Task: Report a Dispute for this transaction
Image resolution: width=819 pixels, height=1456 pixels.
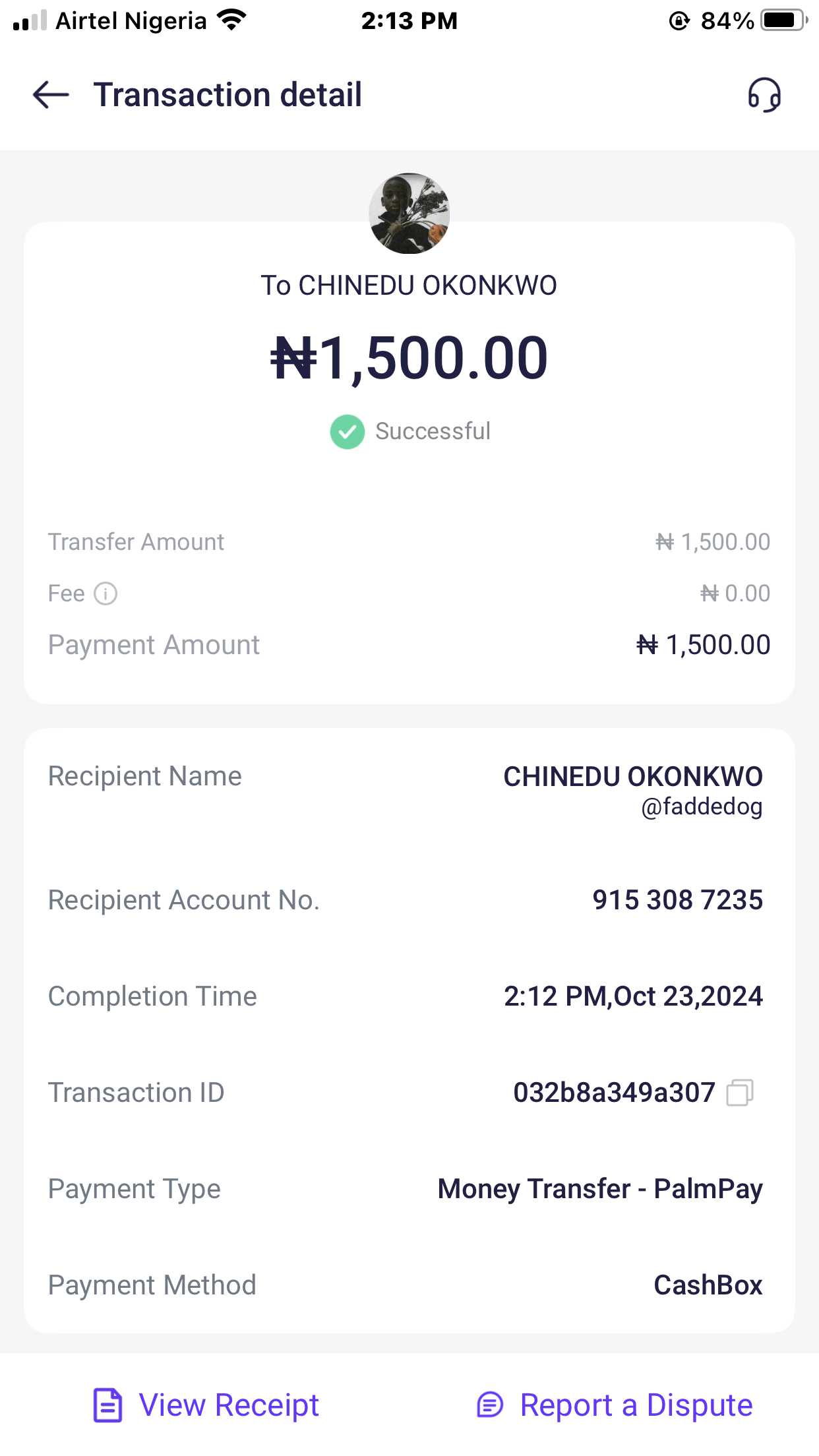Action: (615, 1405)
